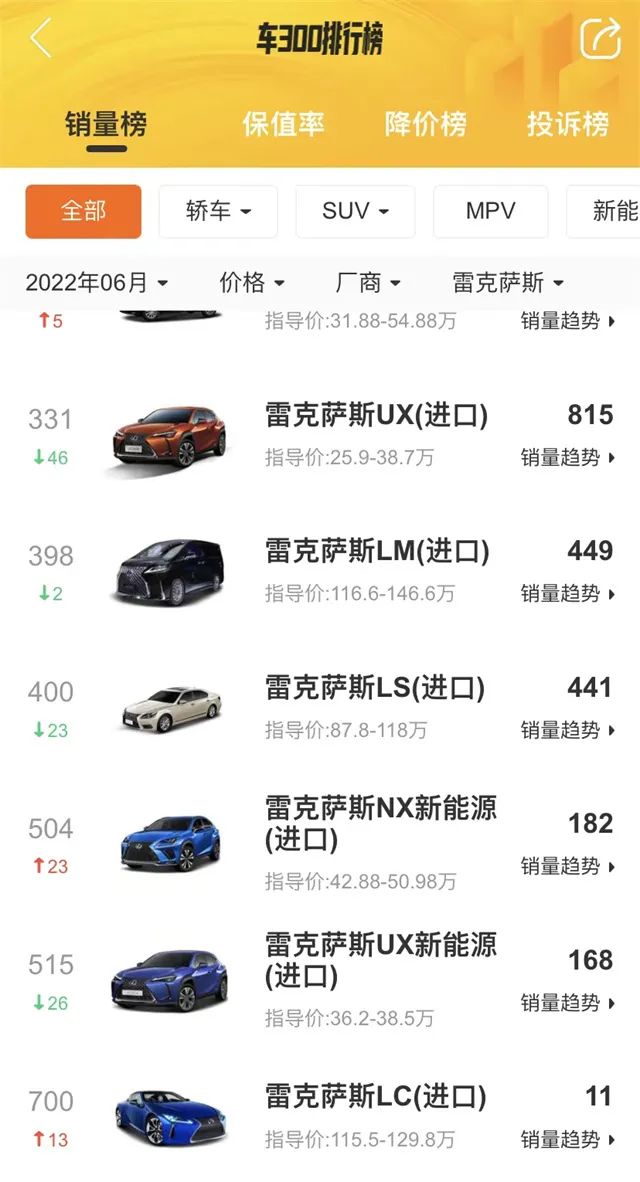Select the 全部 filter chip
The width and height of the screenshot is (640, 1182).
83,211
